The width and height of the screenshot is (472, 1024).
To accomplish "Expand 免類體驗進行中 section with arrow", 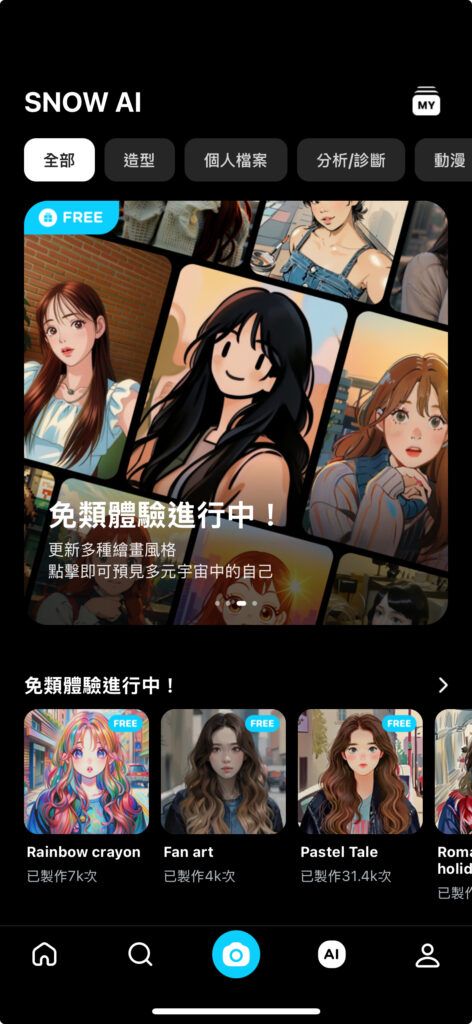I will pyautogui.click(x=443, y=685).
